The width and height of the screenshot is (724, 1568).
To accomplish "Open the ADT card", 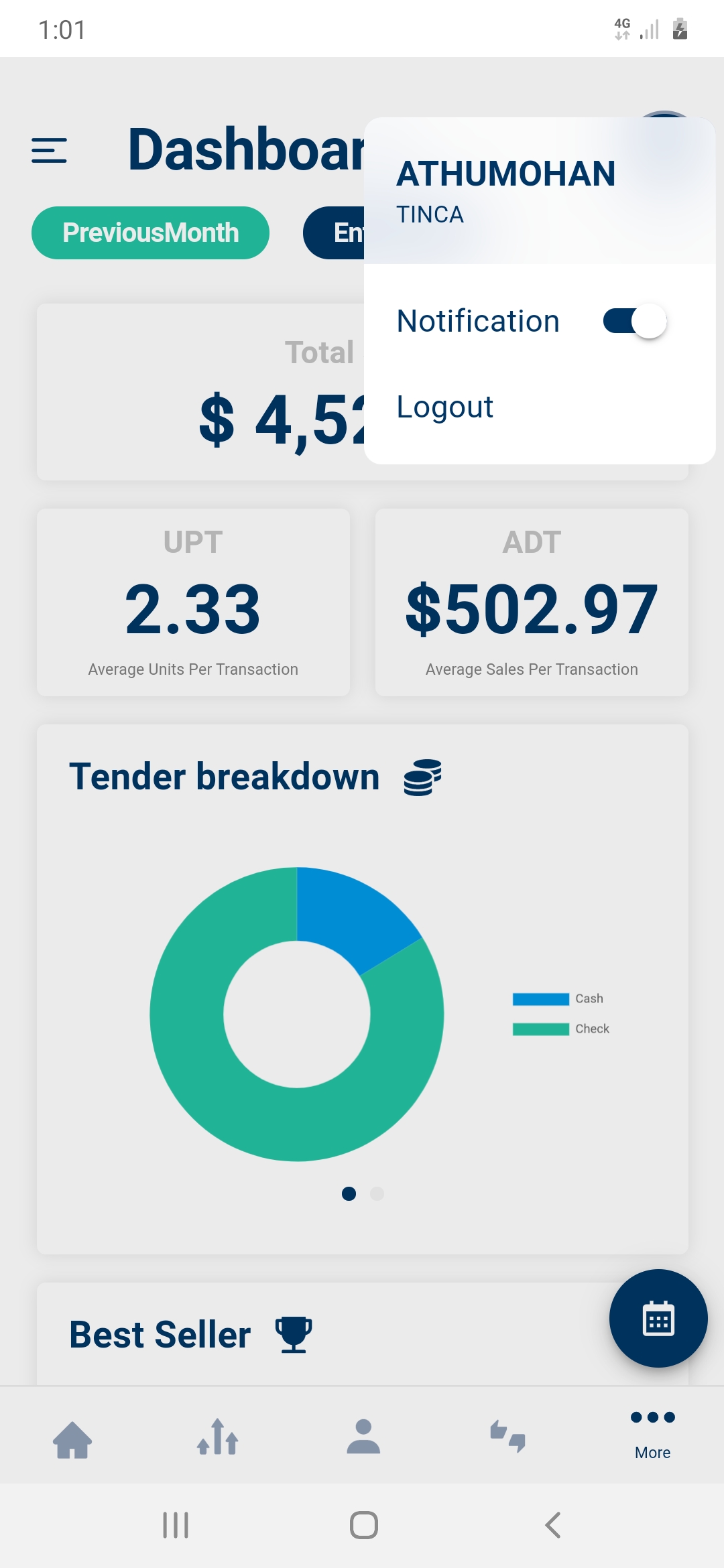I will [x=532, y=602].
